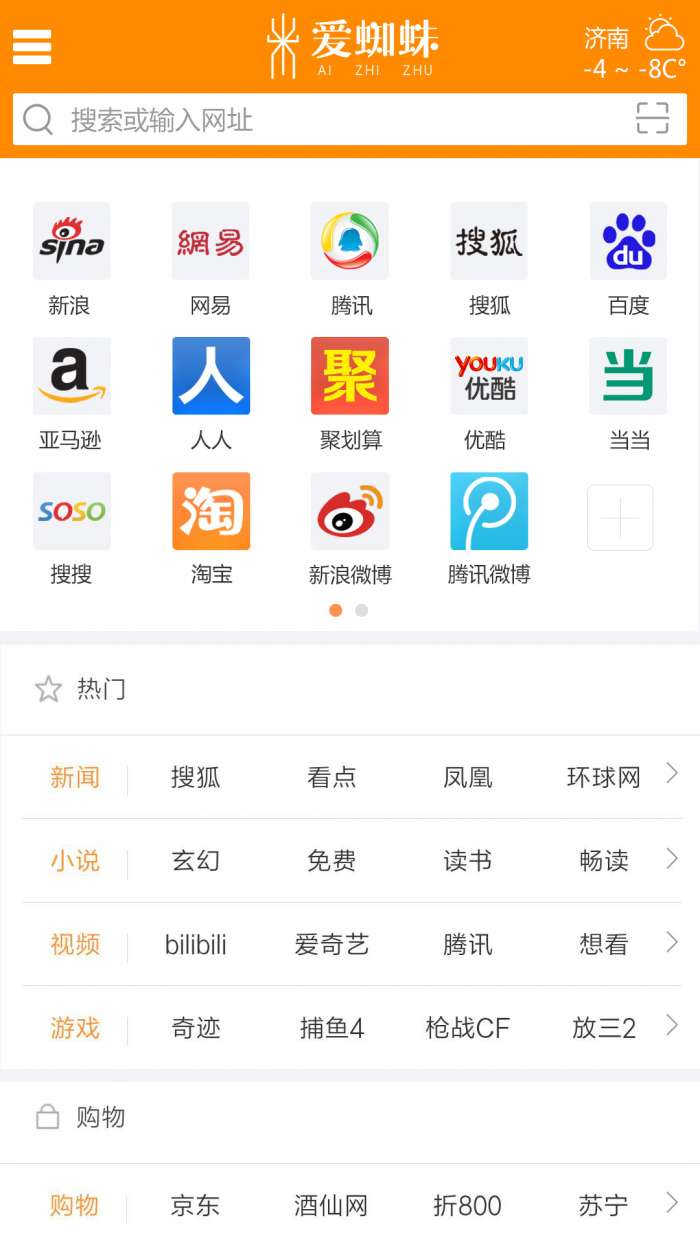Open the hamburger menu
The width and height of the screenshot is (700, 1244).
(x=32, y=46)
